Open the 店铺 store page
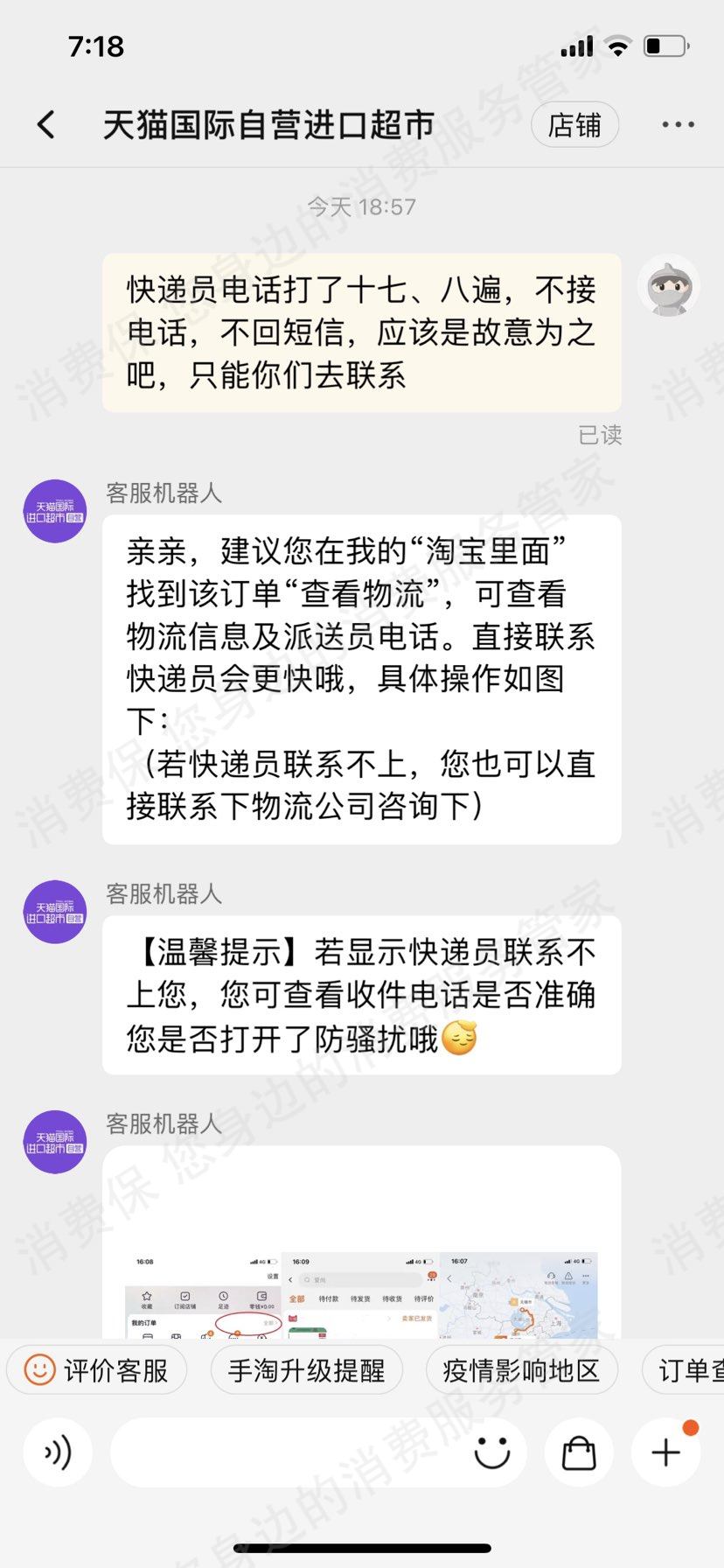The image size is (724, 1568). [x=574, y=125]
